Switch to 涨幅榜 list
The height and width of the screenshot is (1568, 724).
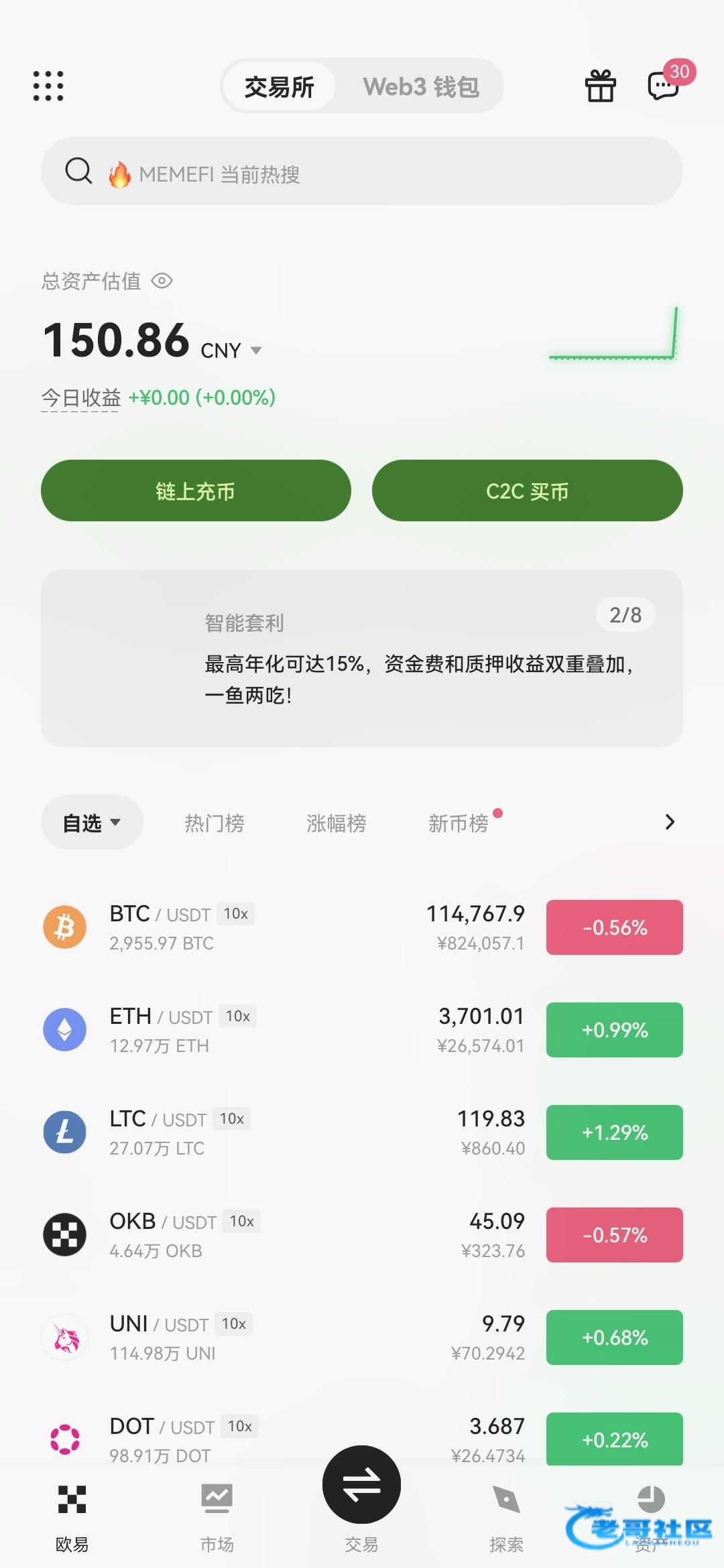(336, 823)
